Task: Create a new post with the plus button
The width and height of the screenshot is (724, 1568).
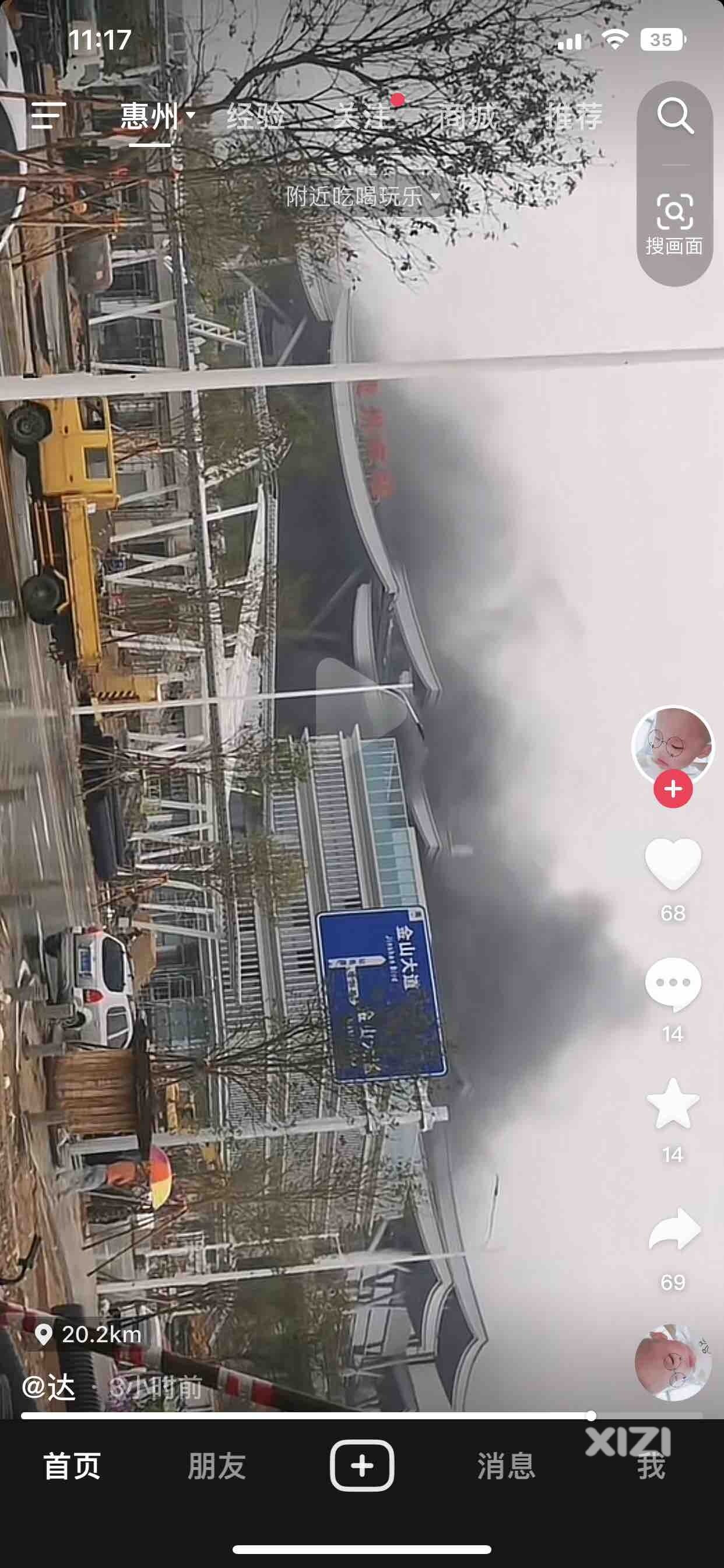Action: pyautogui.click(x=362, y=1466)
